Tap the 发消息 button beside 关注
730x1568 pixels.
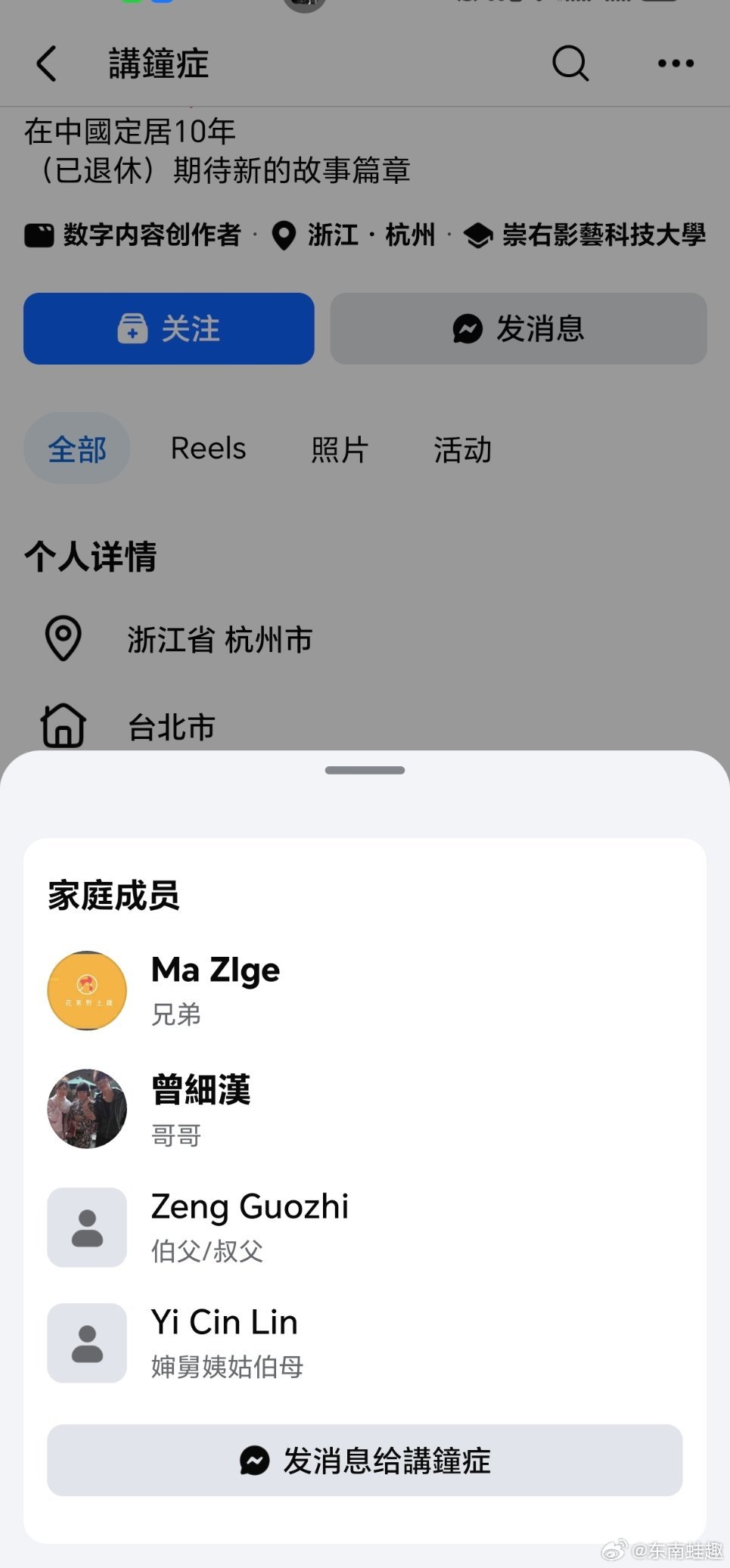point(518,329)
